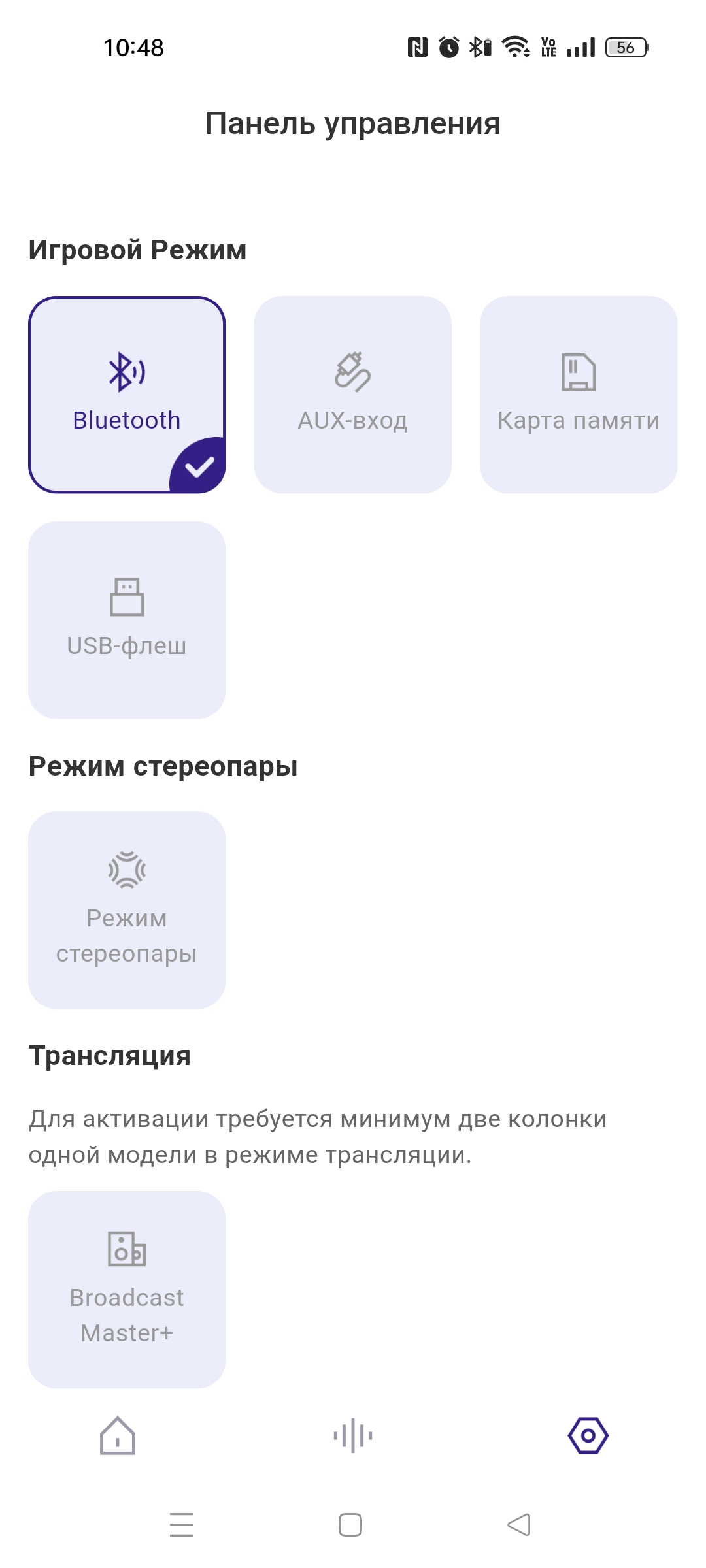Open the recent apps menu button
Image resolution: width=706 pixels, height=1568 pixels.
(x=182, y=1525)
